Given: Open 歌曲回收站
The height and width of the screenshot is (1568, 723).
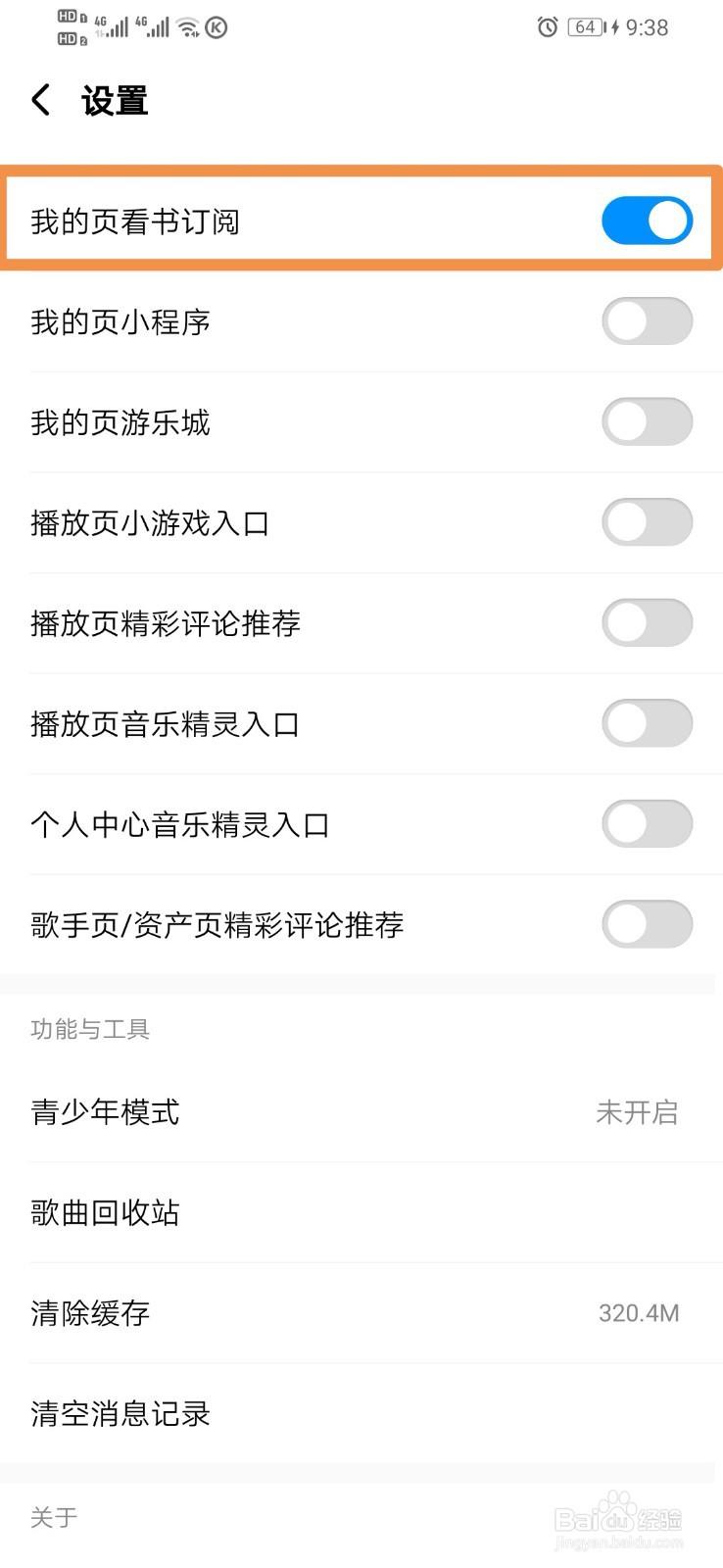Looking at the screenshot, I should (x=361, y=1212).
